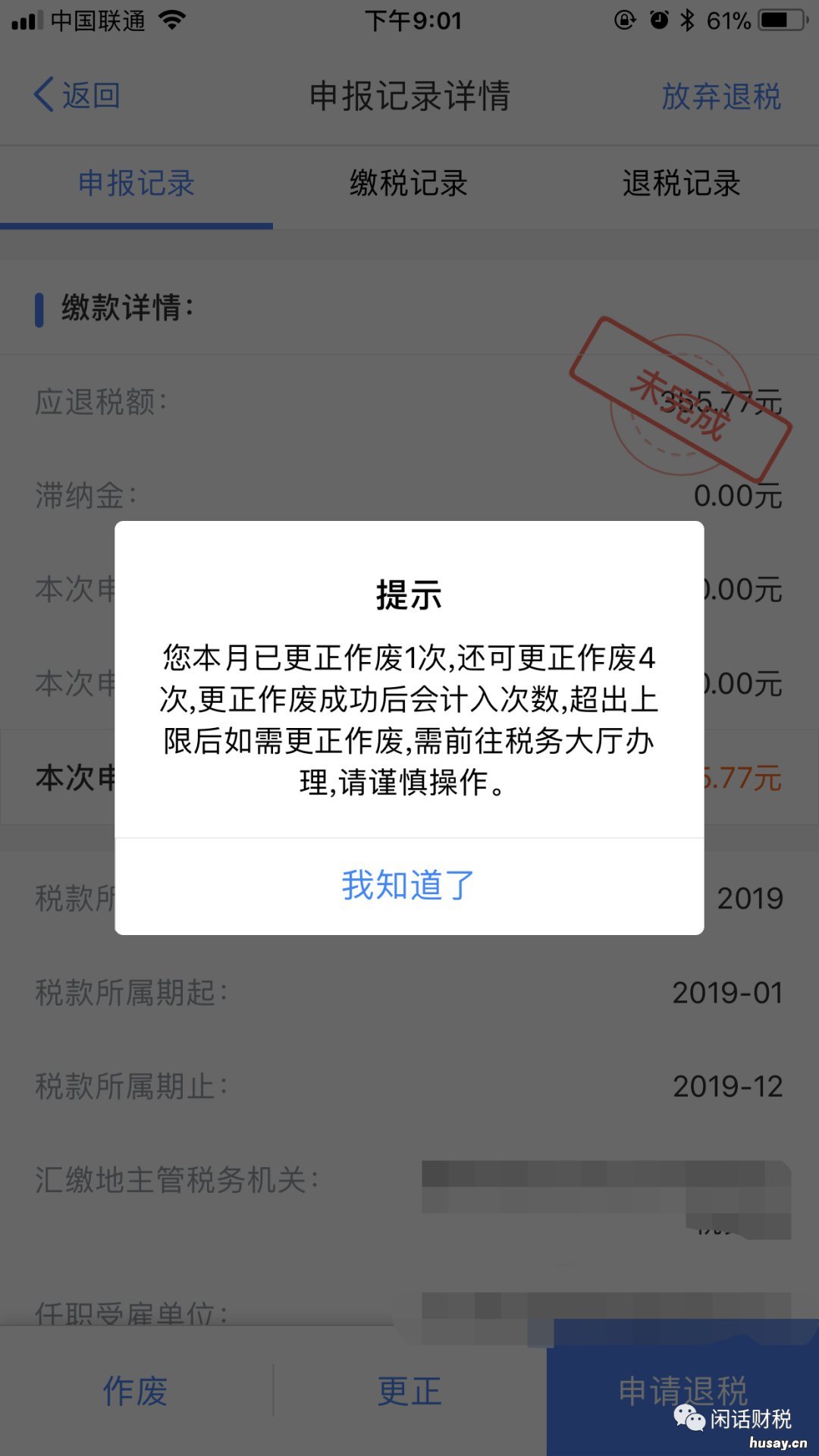Tap the back chevron icon at top left
This screenshot has width=819, height=1456.
[42, 96]
